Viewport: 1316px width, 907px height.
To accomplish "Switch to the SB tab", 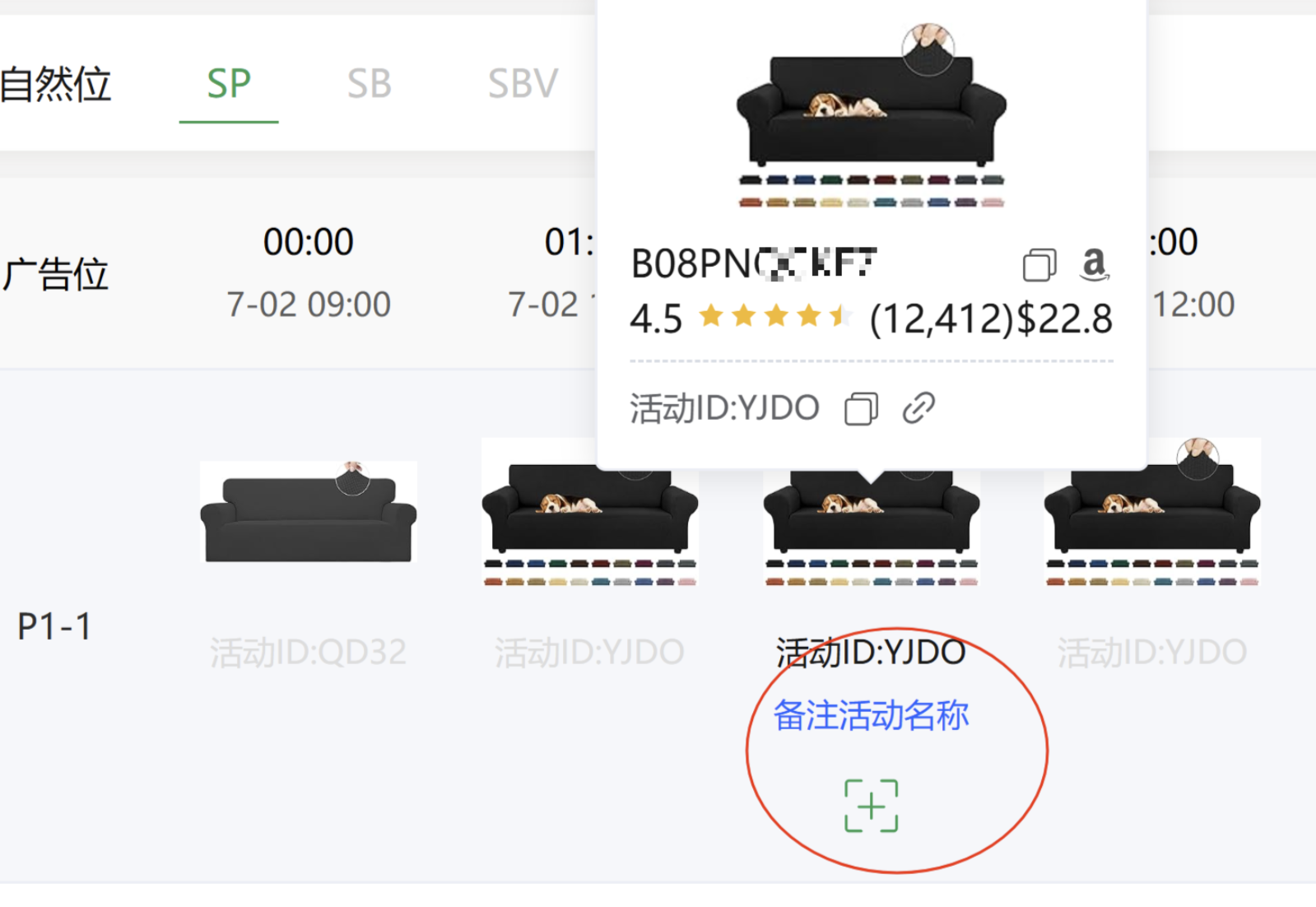I will point(369,84).
